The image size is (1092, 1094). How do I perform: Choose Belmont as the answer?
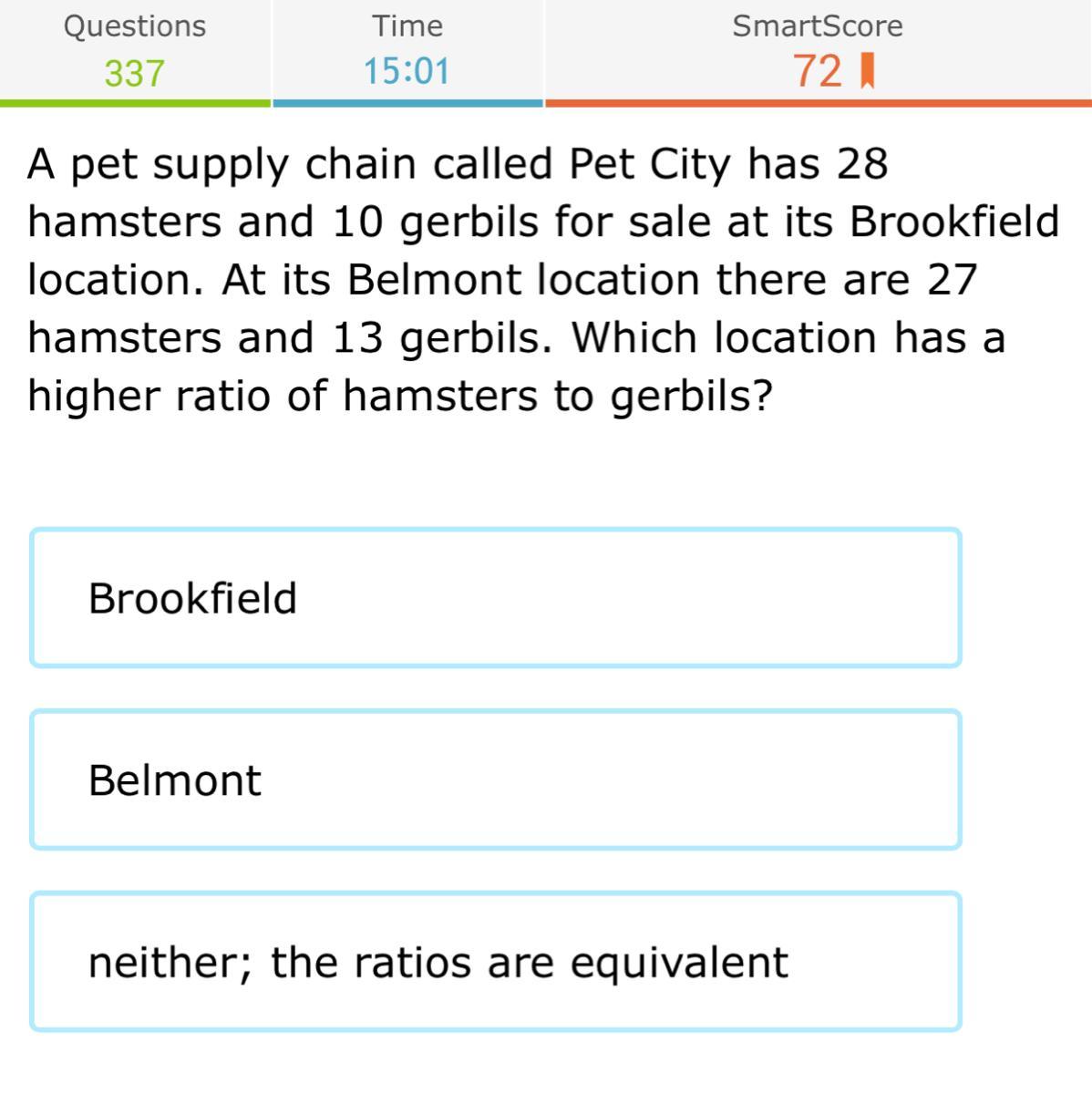pyautogui.click(x=495, y=779)
